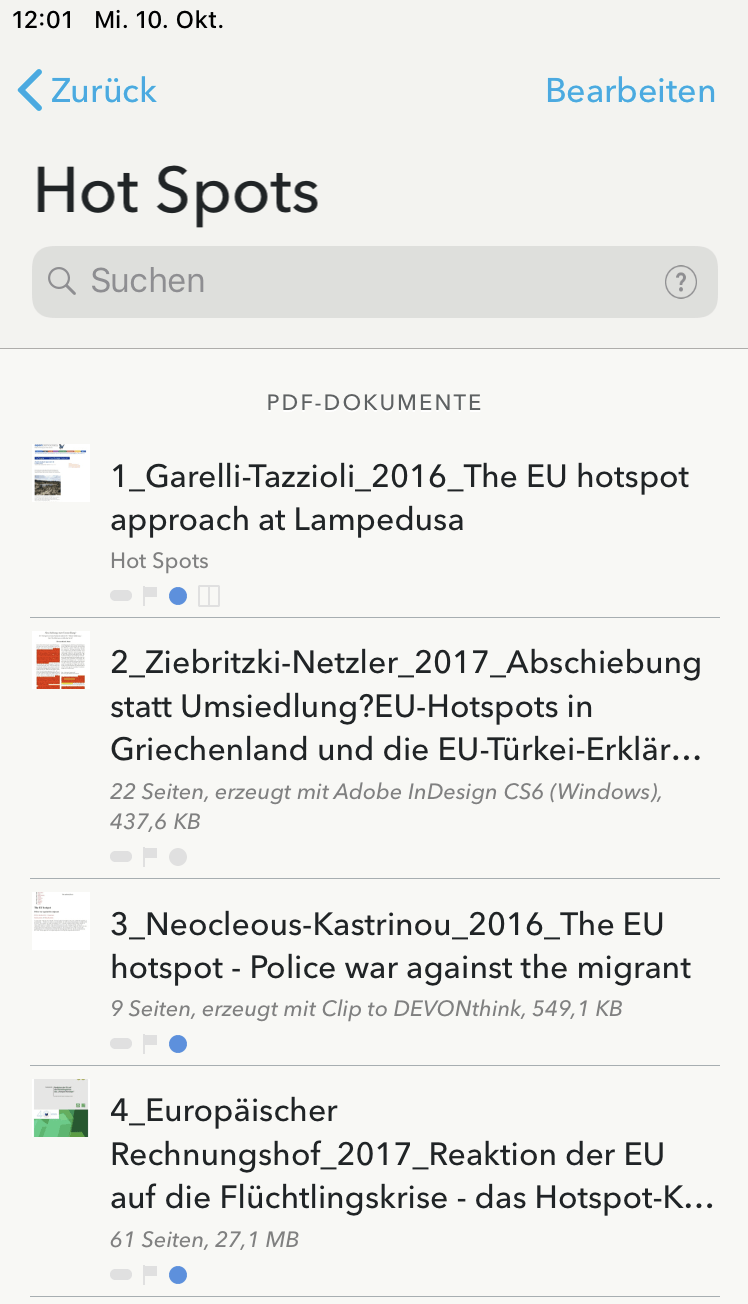The image size is (748, 1304).
Task: Tap the flag icon under the Rechnungshof document
Action: [x=149, y=1274]
